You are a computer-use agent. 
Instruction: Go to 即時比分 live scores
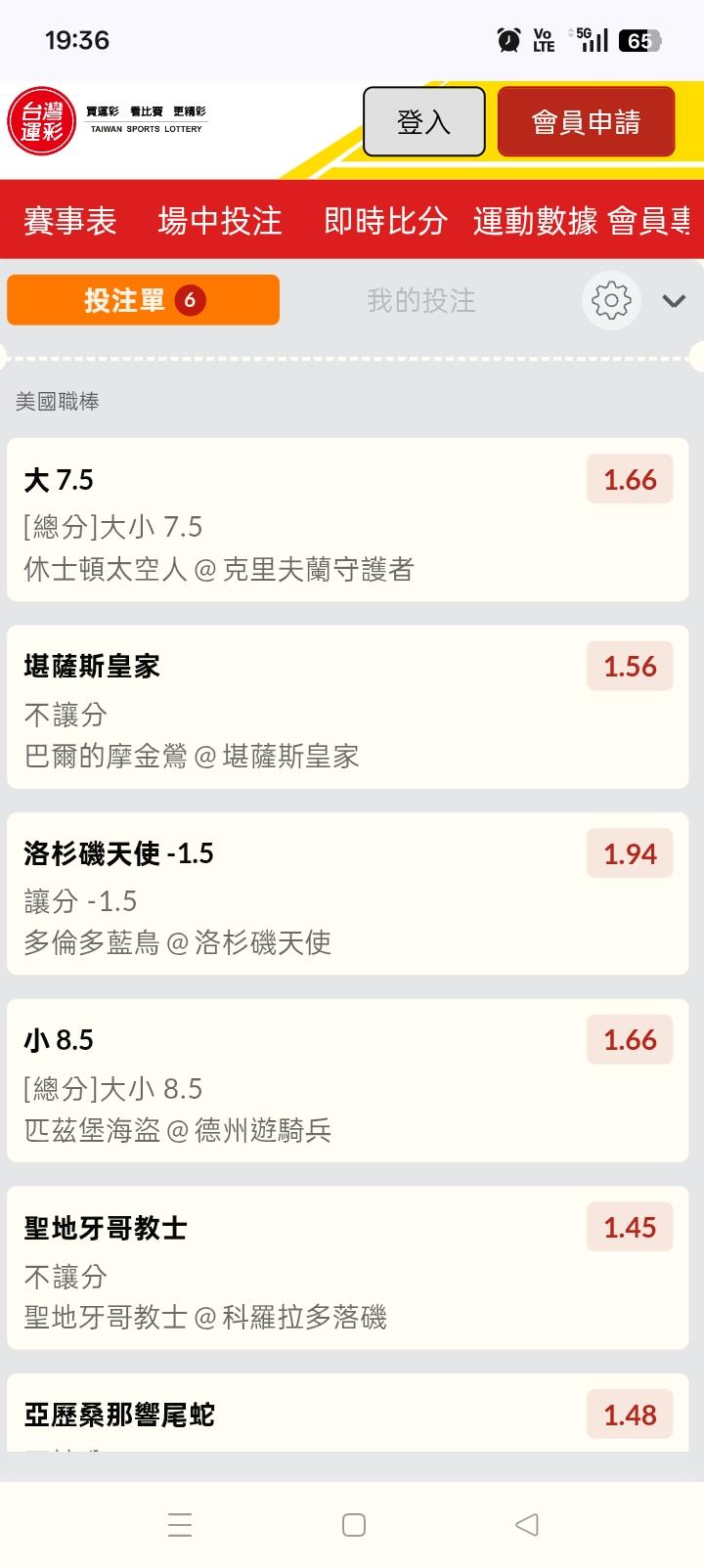click(x=385, y=221)
